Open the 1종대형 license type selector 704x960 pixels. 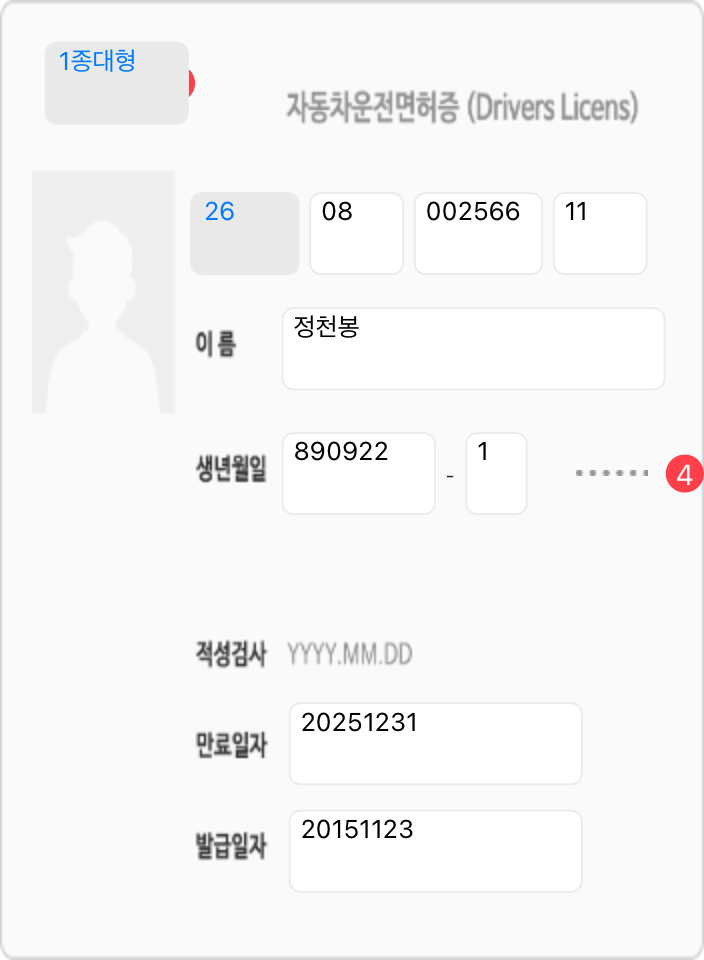click(x=117, y=83)
